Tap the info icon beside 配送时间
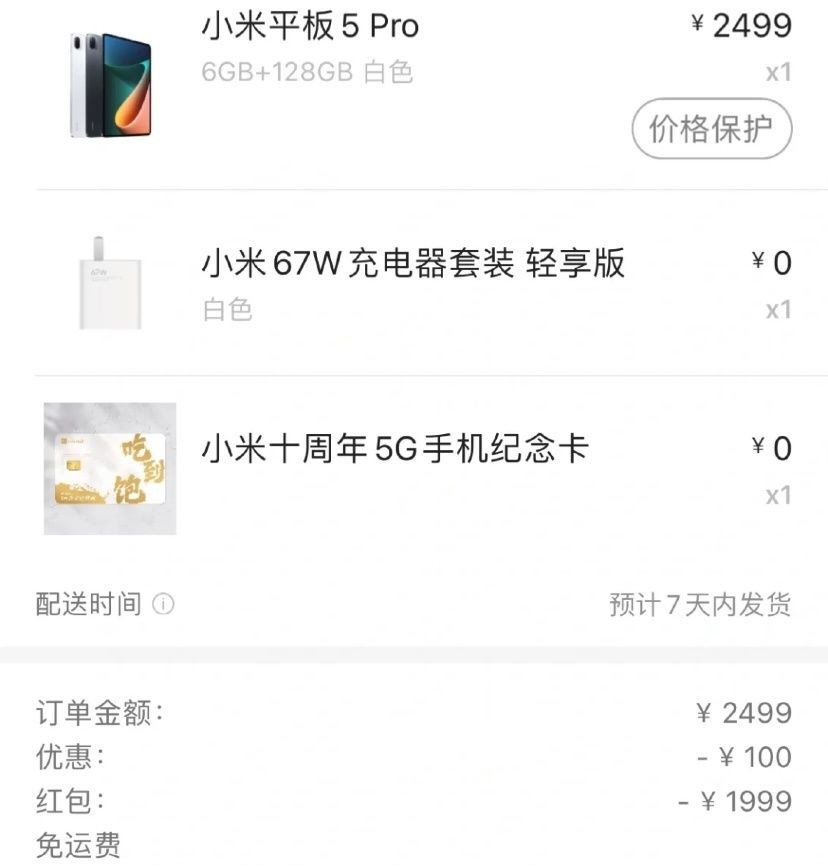The height and width of the screenshot is (867, 828). pos(163,605)
